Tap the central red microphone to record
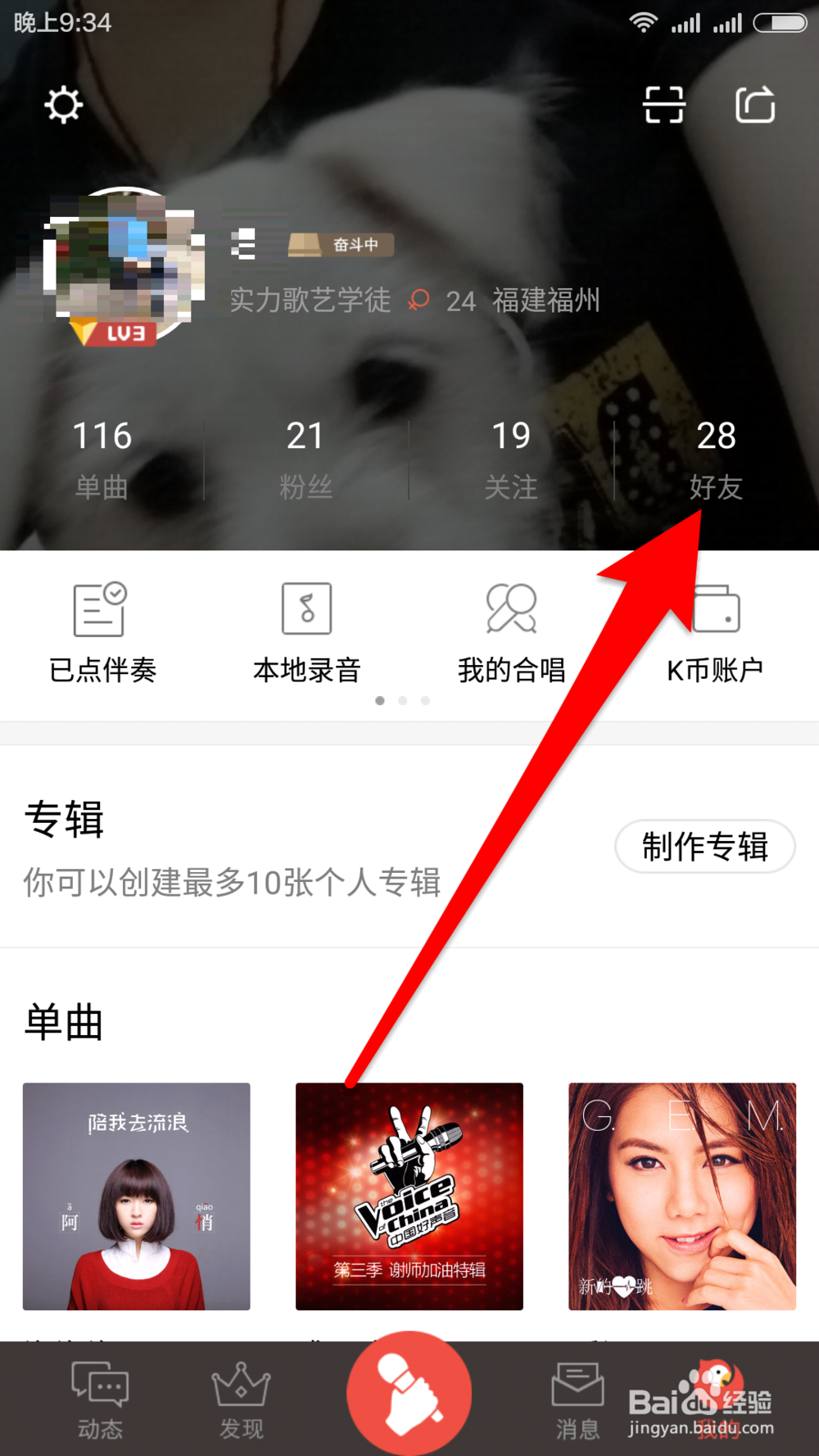 [409, 1392]
